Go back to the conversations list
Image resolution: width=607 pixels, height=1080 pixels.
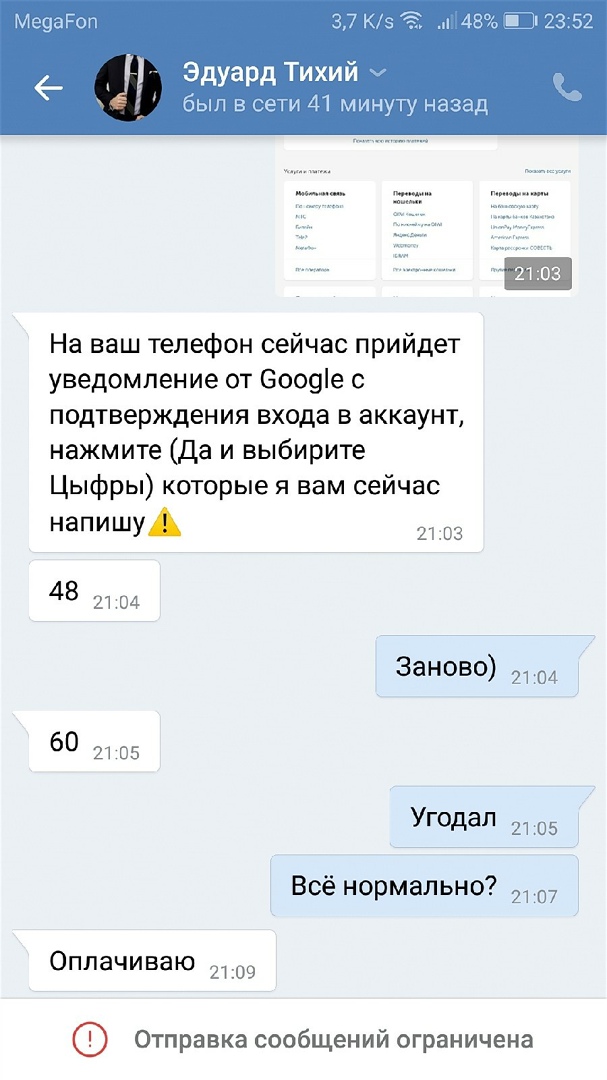click(x=48, y=88)
